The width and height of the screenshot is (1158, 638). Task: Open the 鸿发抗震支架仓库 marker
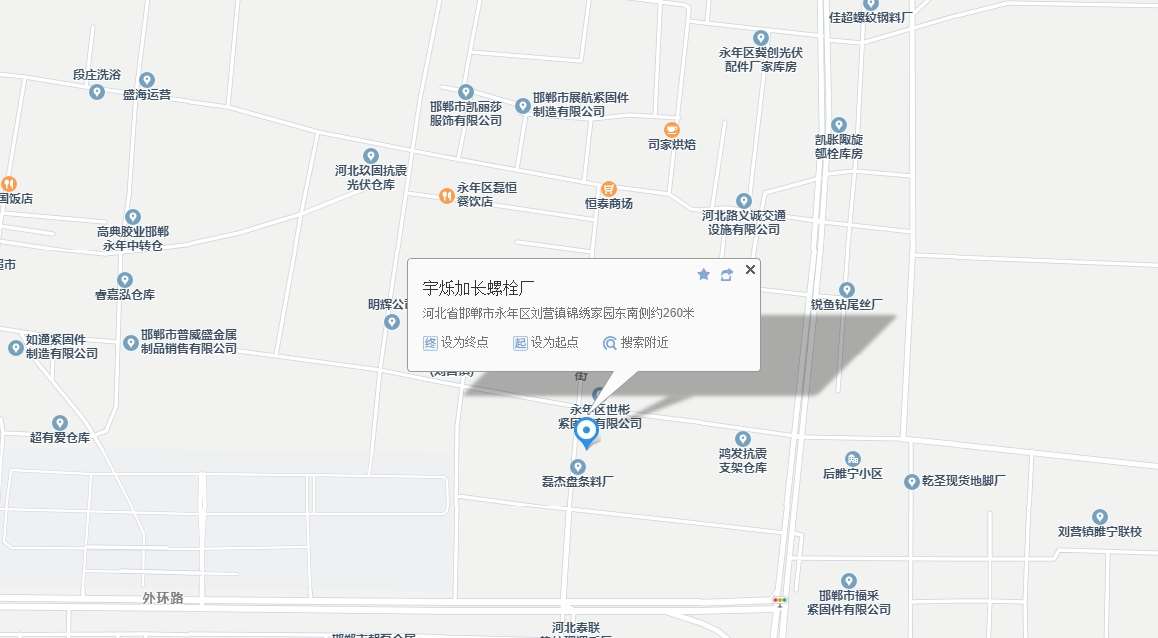(x=742, y=439)
